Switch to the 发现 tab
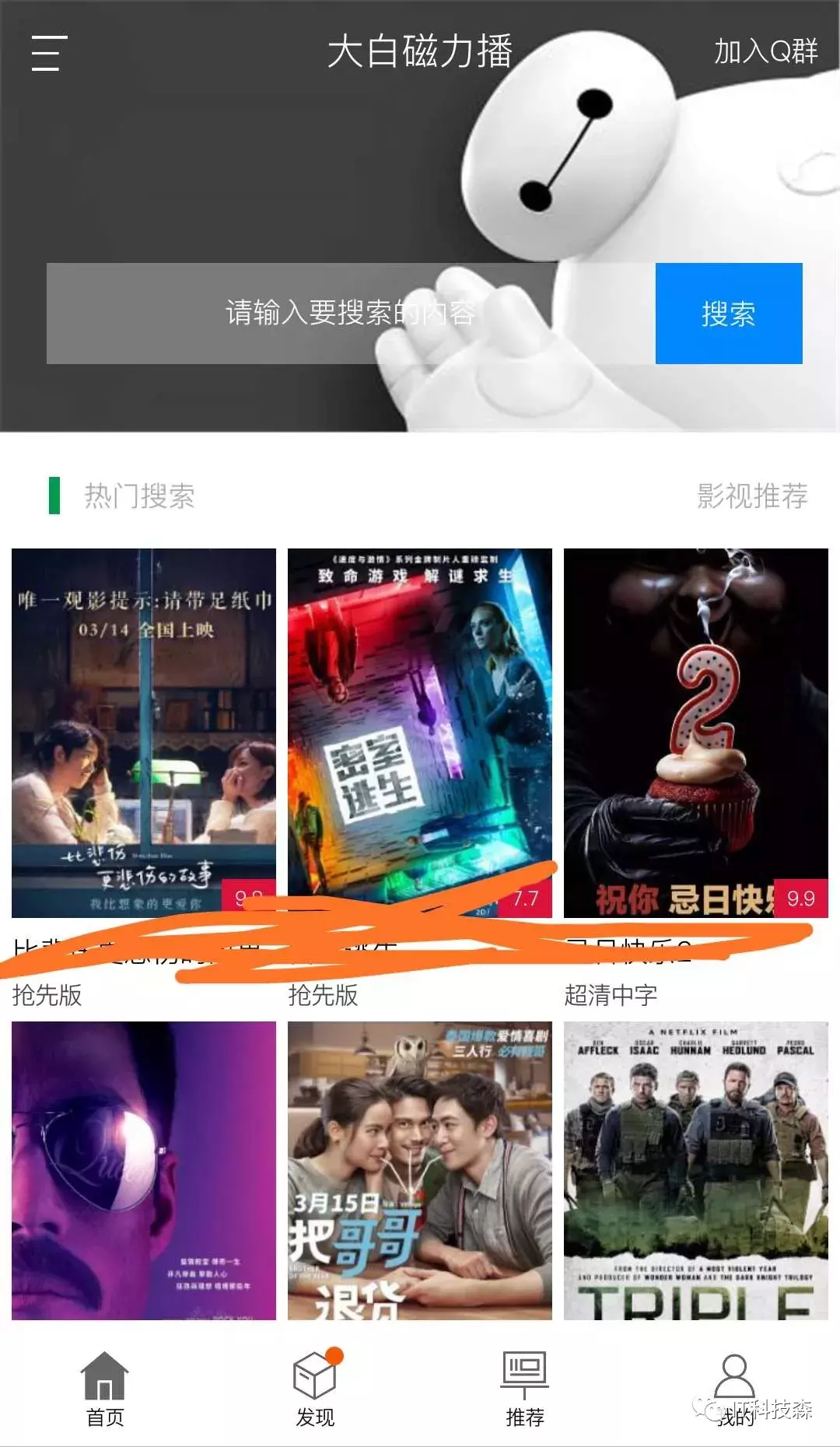The height and width of the screenshot is (1447, 840). click(315, 1389)
